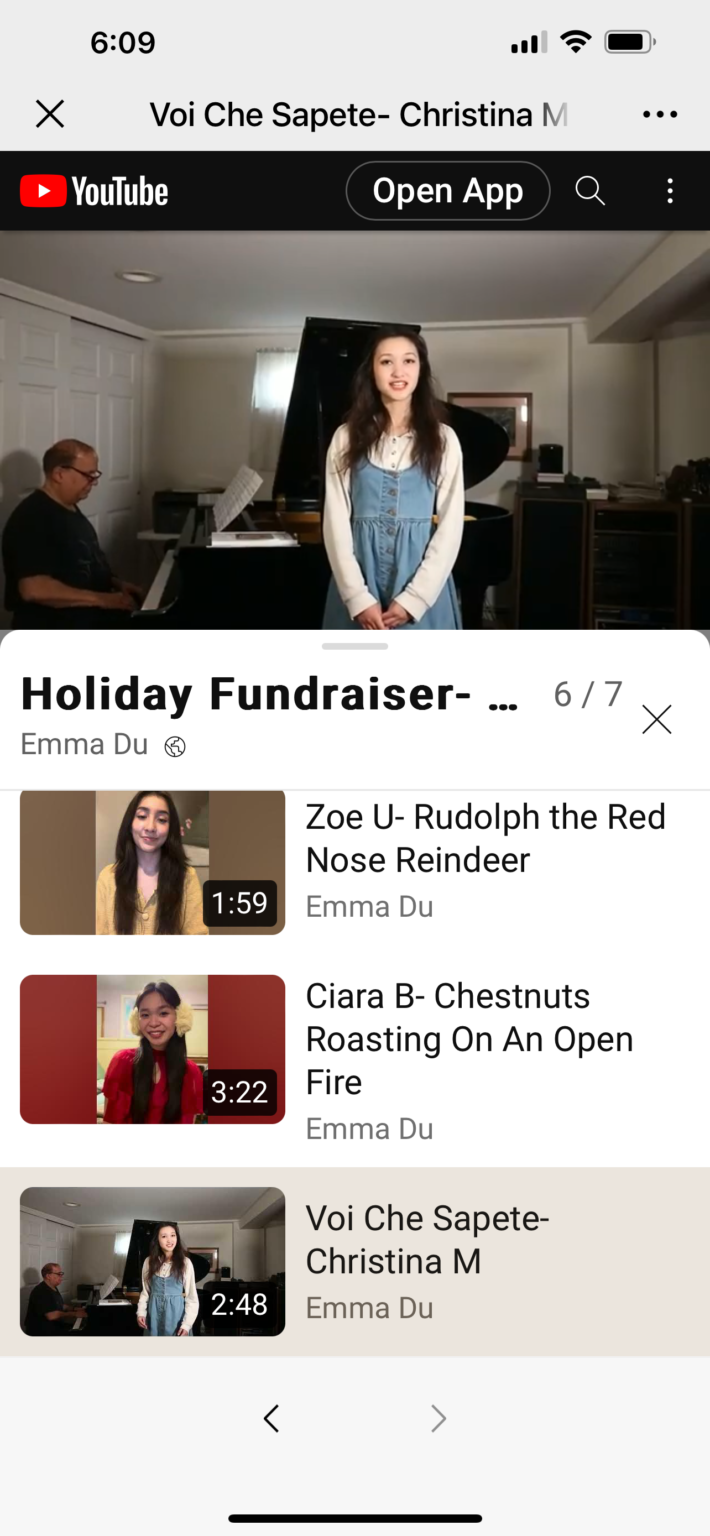Open YouTube's vertical overflow menu
The image size is (710, 1536).
(x=670, y=191)
